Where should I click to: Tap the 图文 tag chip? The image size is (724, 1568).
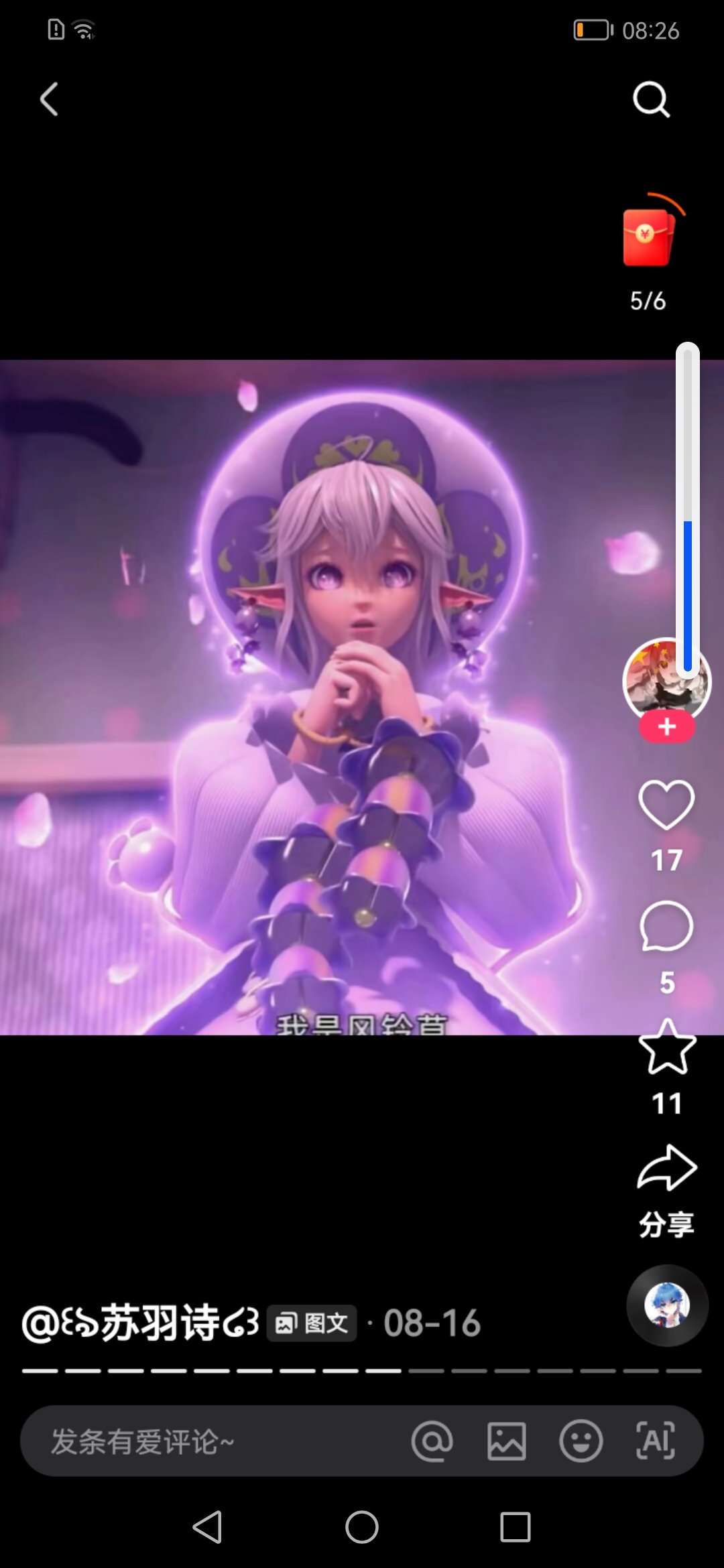[x=312, y=1323]
